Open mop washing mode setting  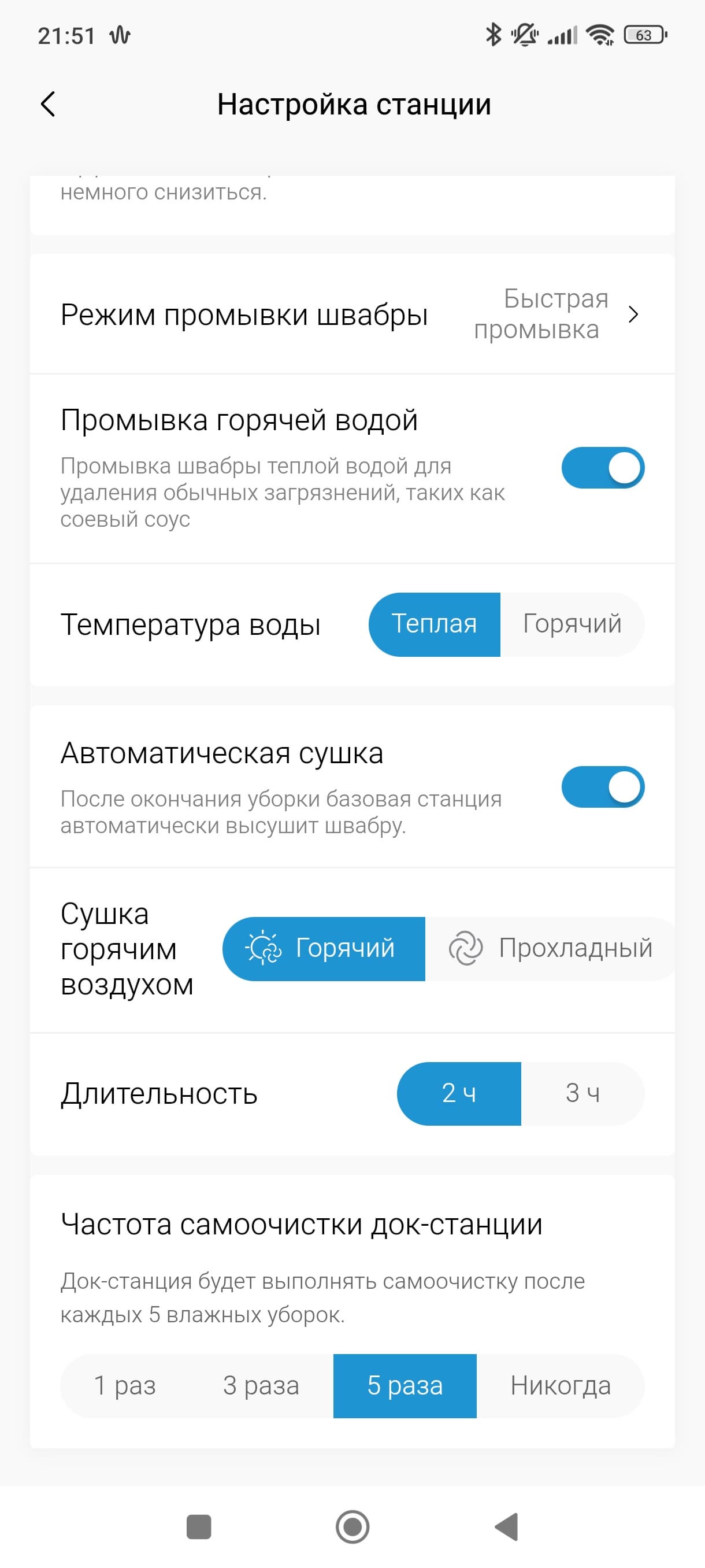coord(351,315)
